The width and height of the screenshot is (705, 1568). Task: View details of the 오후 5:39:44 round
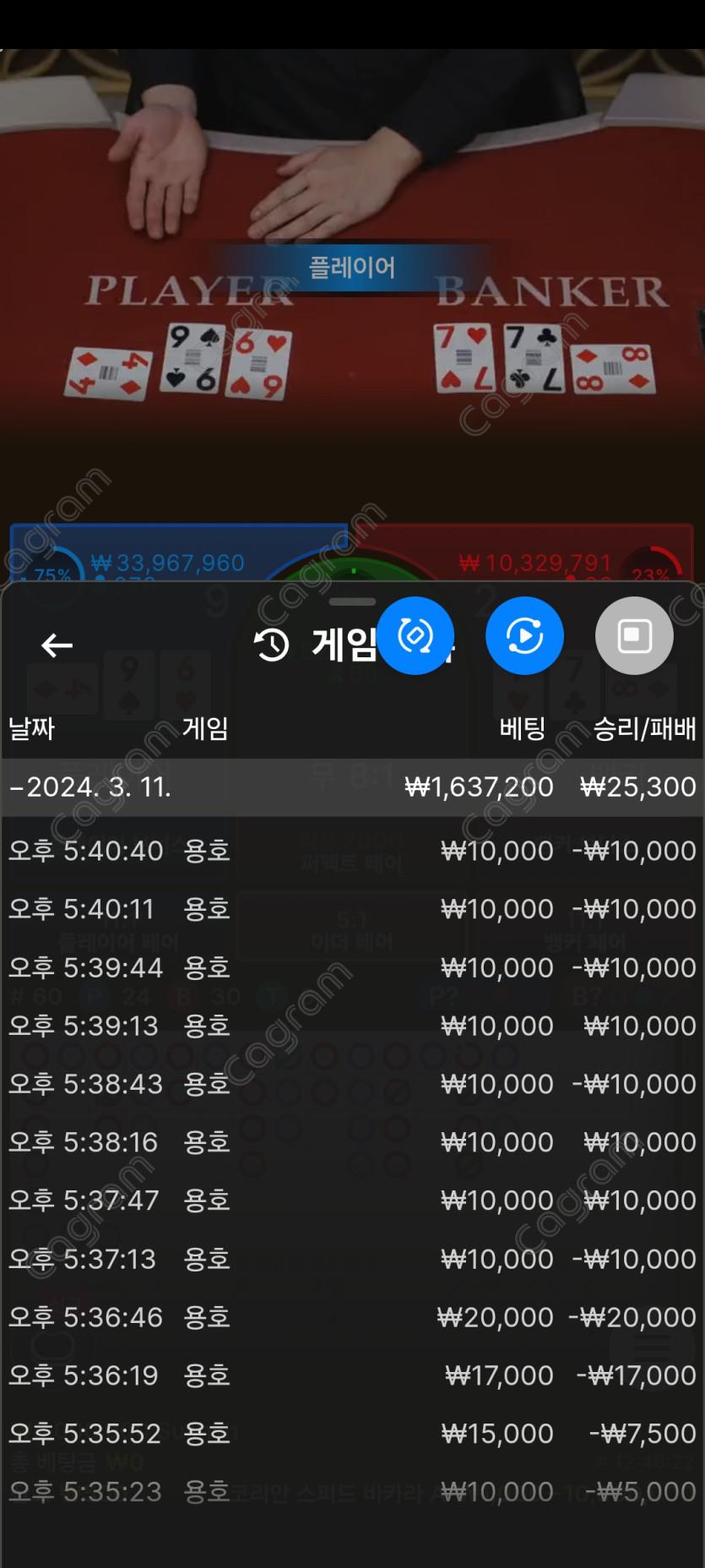point(352,967)
